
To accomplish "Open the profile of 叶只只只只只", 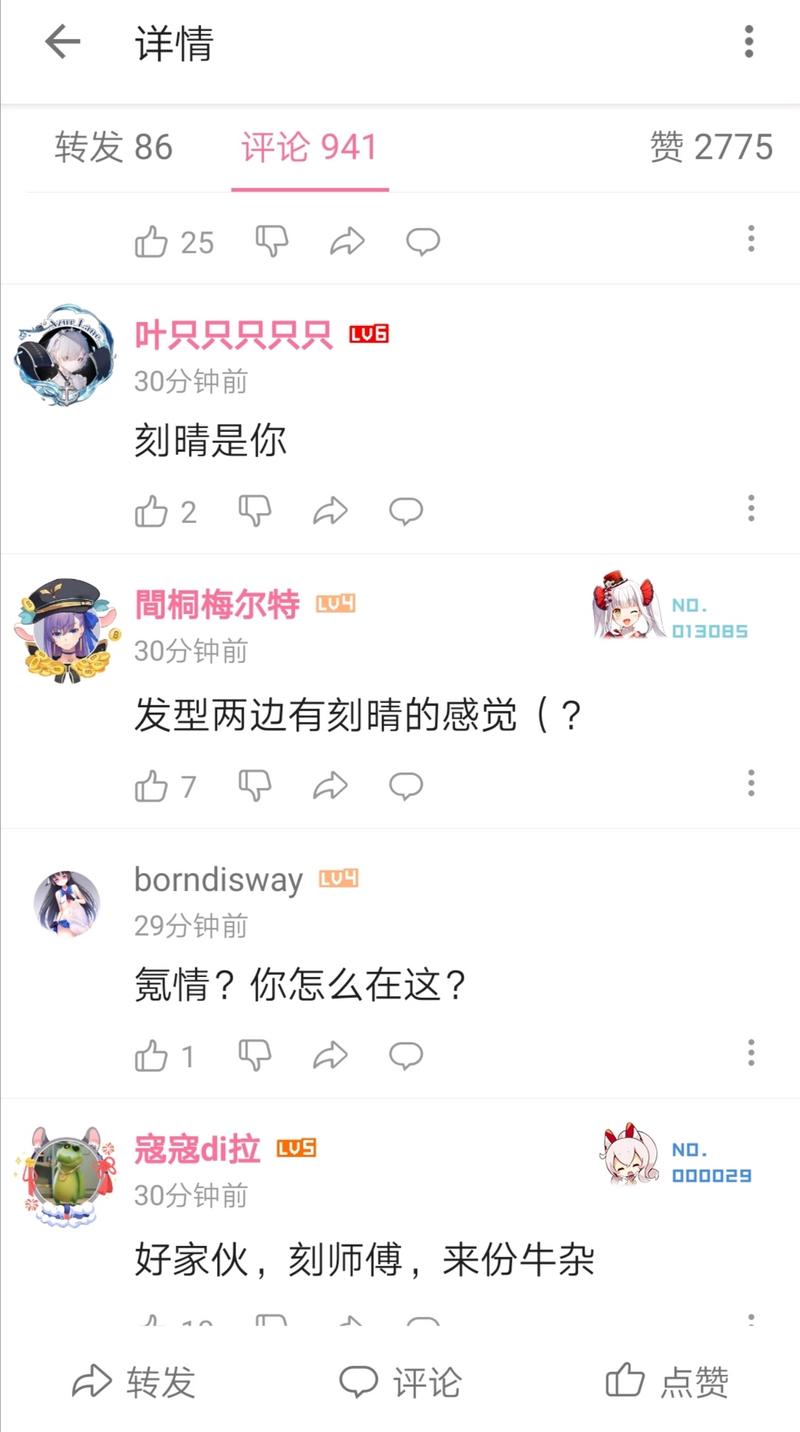I will tap(233, 335).
